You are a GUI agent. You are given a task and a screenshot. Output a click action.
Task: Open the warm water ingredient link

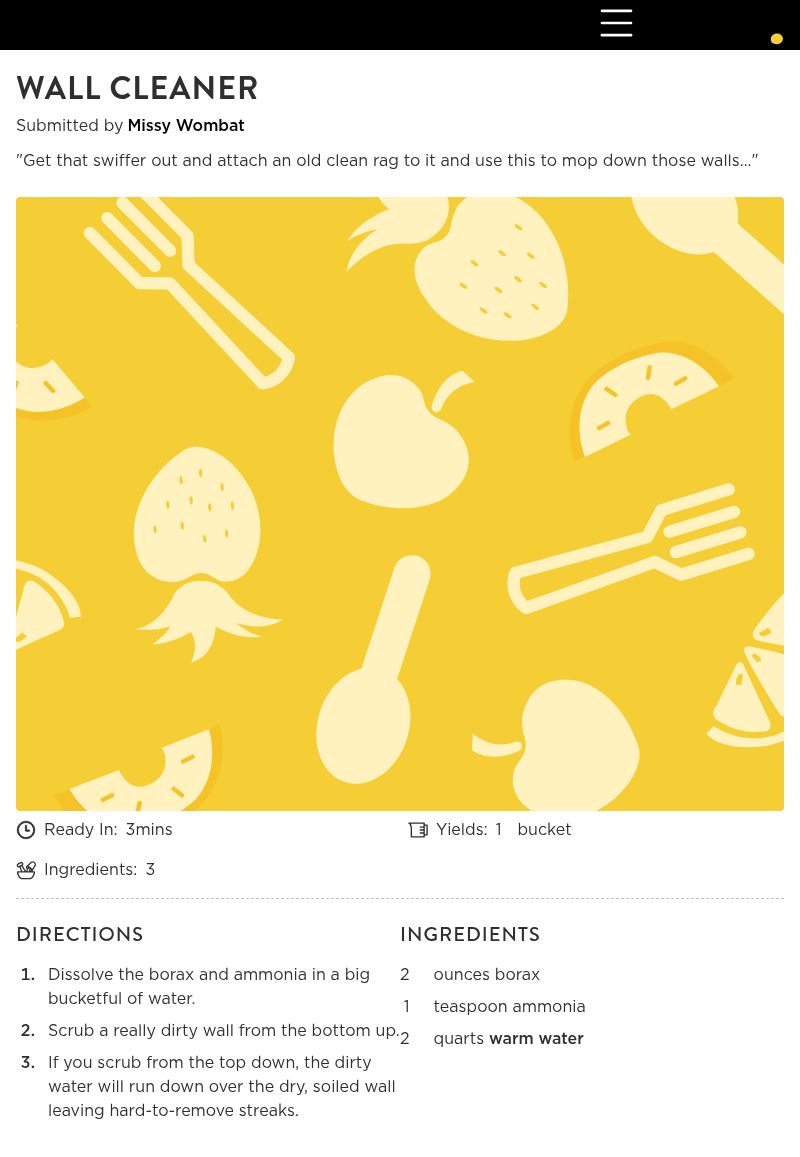tap(536, 1039)
